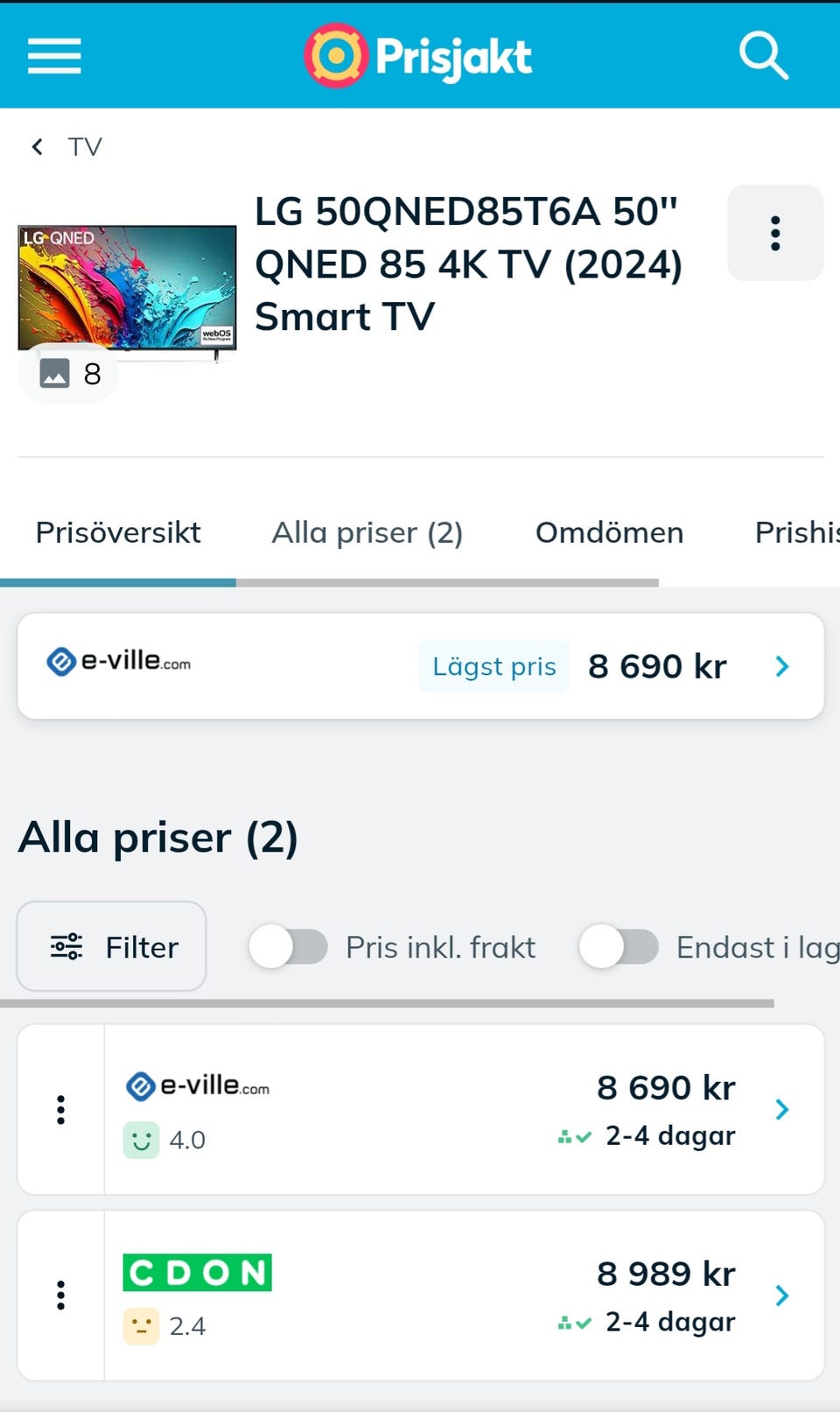Screen dimensions: 840x1412
Task: Click the e-ville.com store logo
Action: (199, 1086)
